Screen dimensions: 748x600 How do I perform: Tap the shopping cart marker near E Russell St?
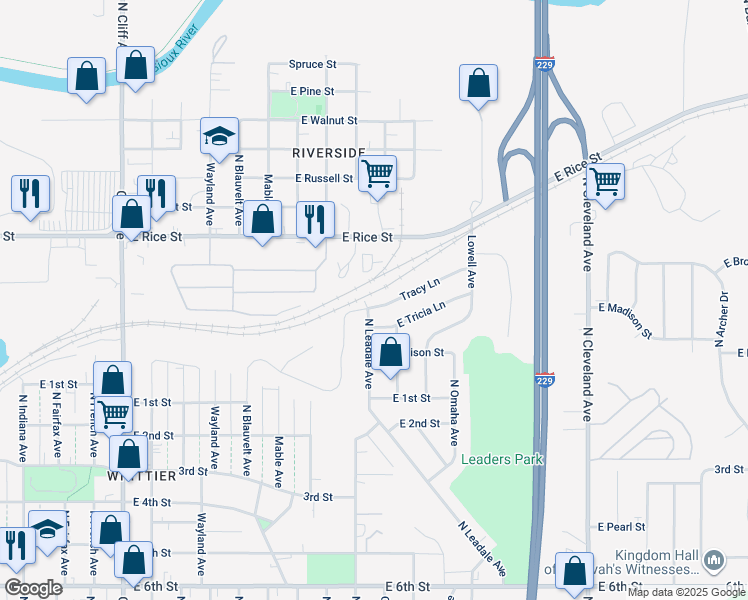click(x=377, y=175)
